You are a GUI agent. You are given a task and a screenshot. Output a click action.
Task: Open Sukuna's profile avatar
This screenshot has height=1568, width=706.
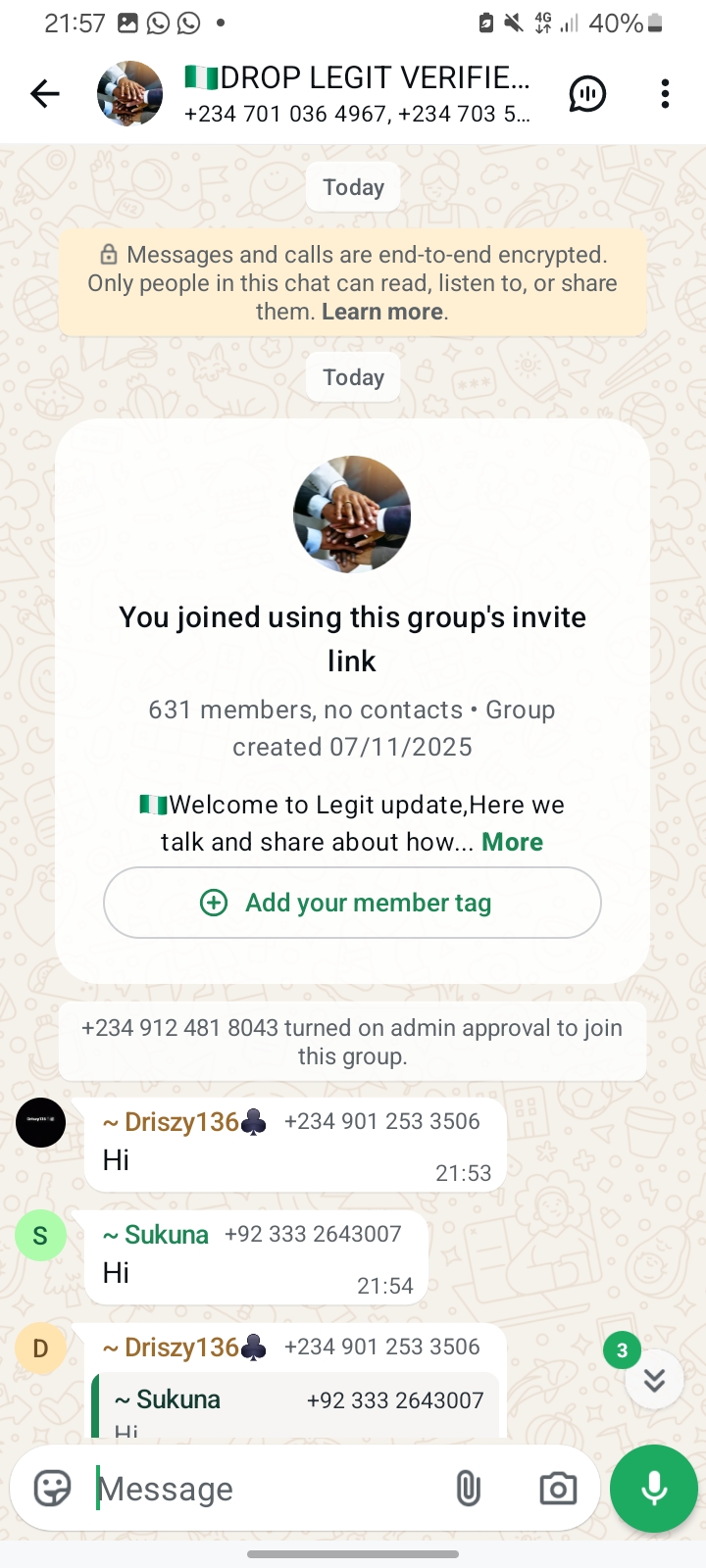tap(40, 1235)
